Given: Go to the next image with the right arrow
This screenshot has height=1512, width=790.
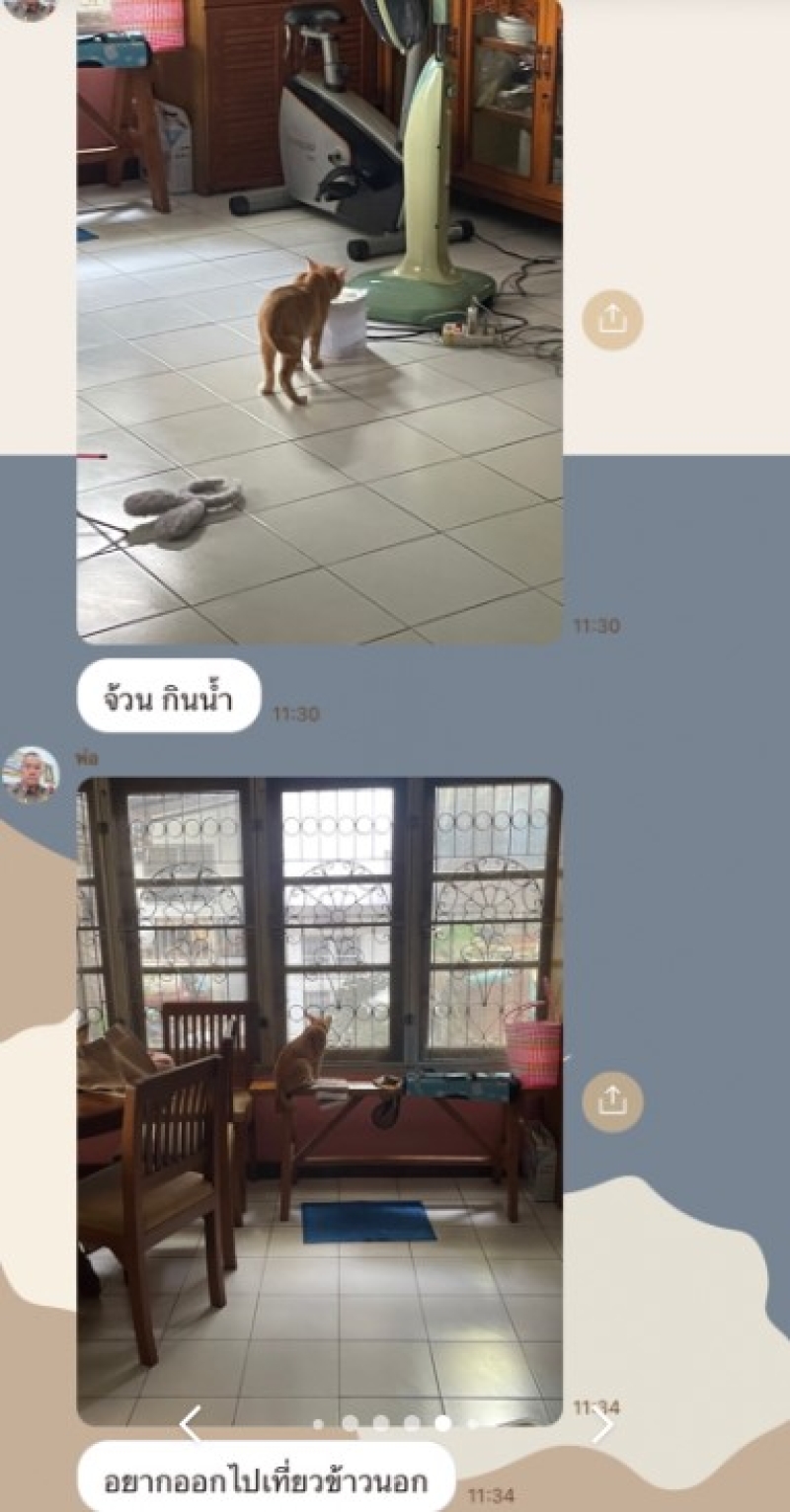Looking at the screenshot, I should point(601,1424).
